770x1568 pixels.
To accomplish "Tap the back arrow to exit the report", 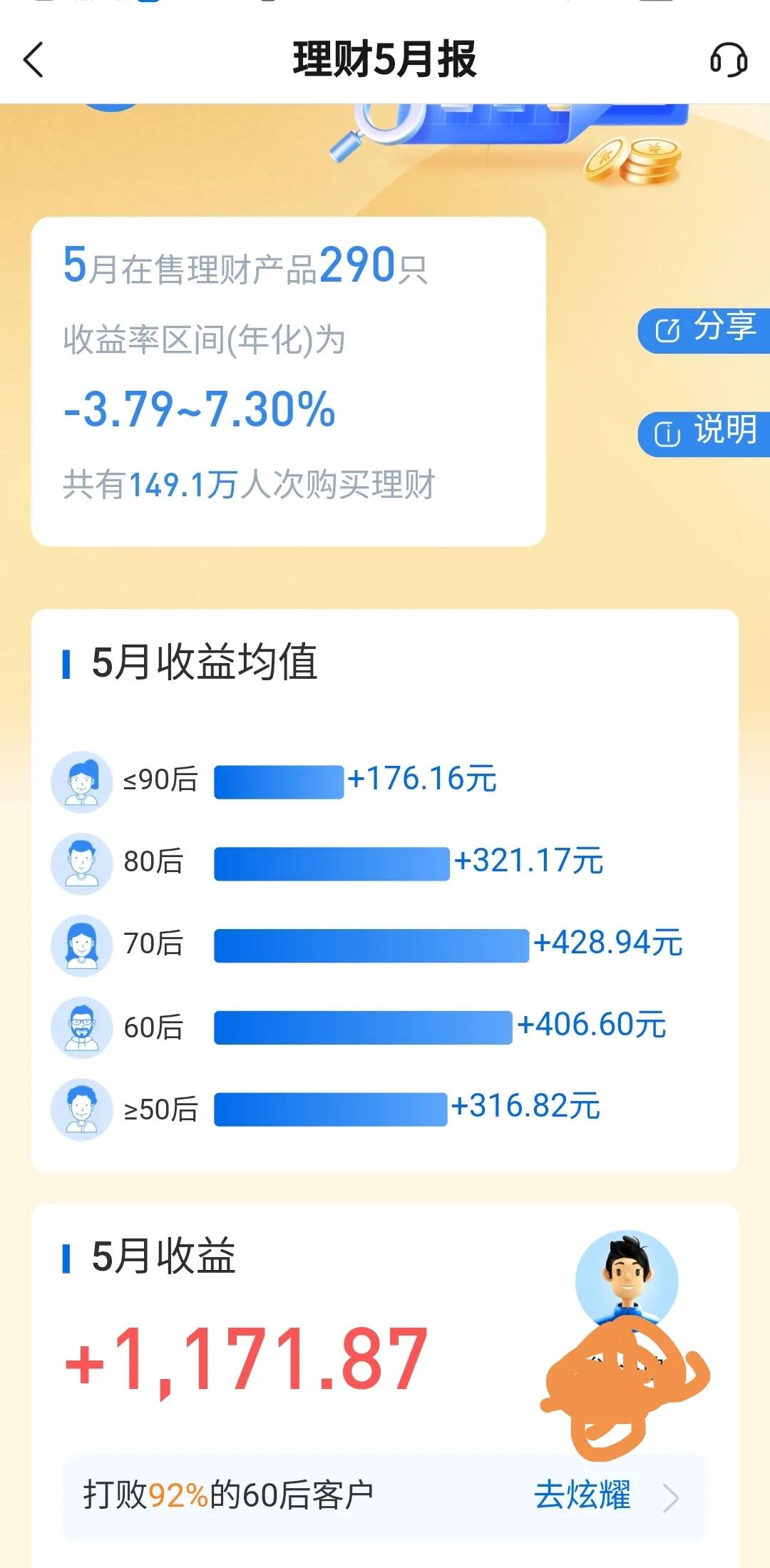I will pos(32,61).
